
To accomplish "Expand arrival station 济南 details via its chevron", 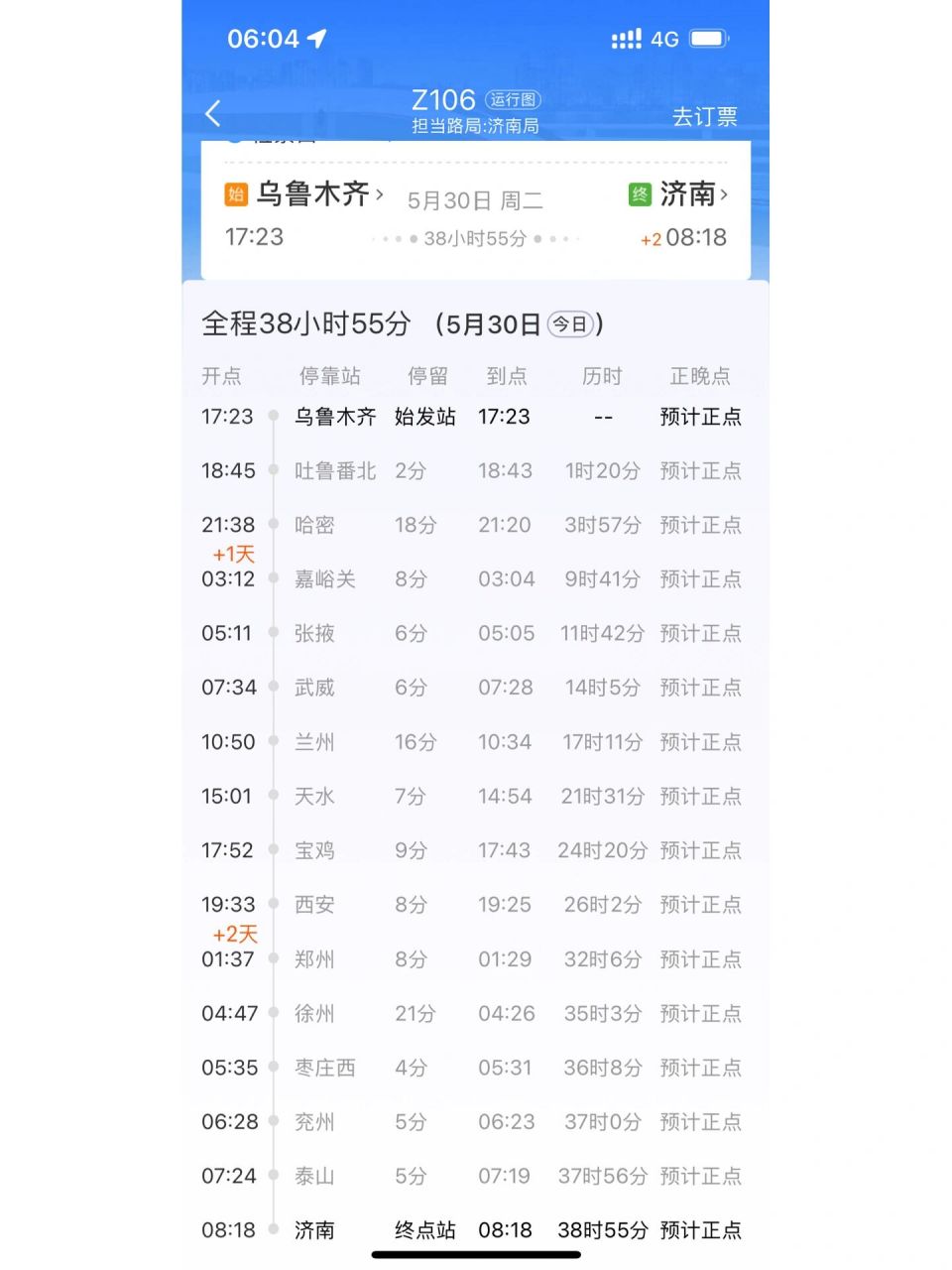I will point(725,193).
